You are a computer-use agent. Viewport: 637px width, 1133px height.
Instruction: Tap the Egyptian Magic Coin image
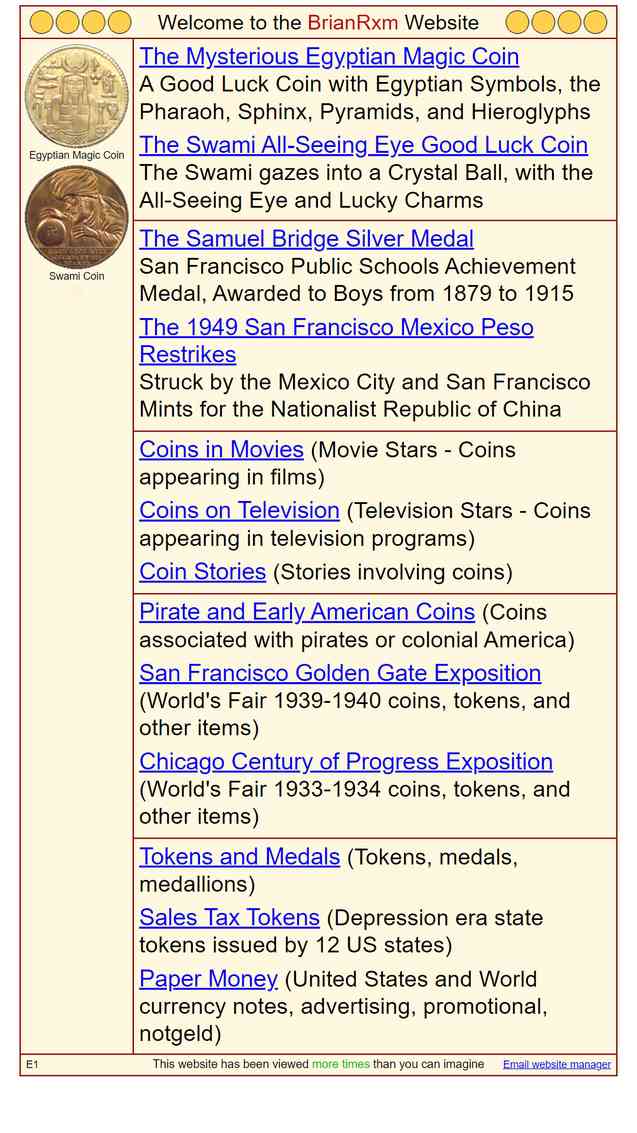point(77,96)
